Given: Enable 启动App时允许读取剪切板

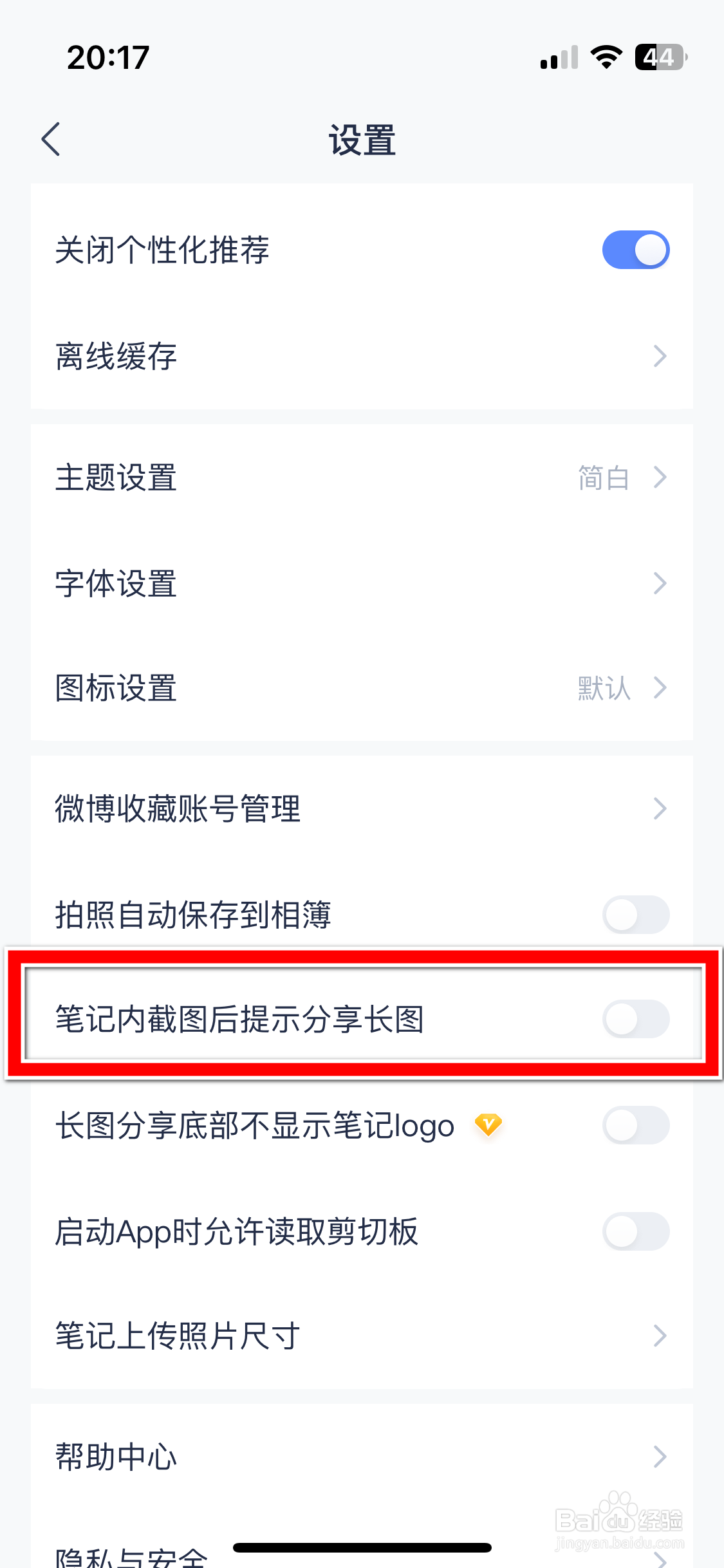Looking at the screenshot, I should (x=636, y=1231).
